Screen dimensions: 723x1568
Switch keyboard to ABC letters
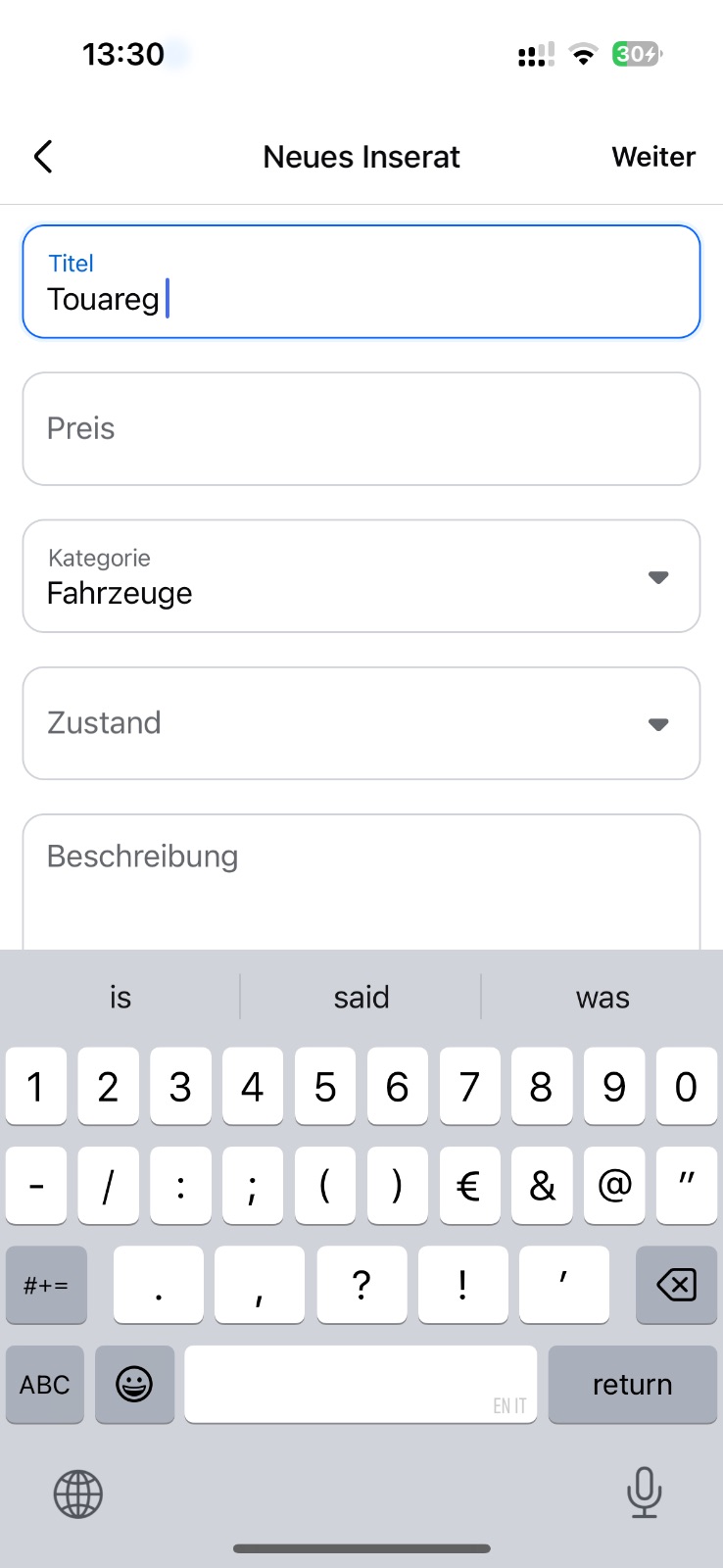click(x=45, y=1385)
